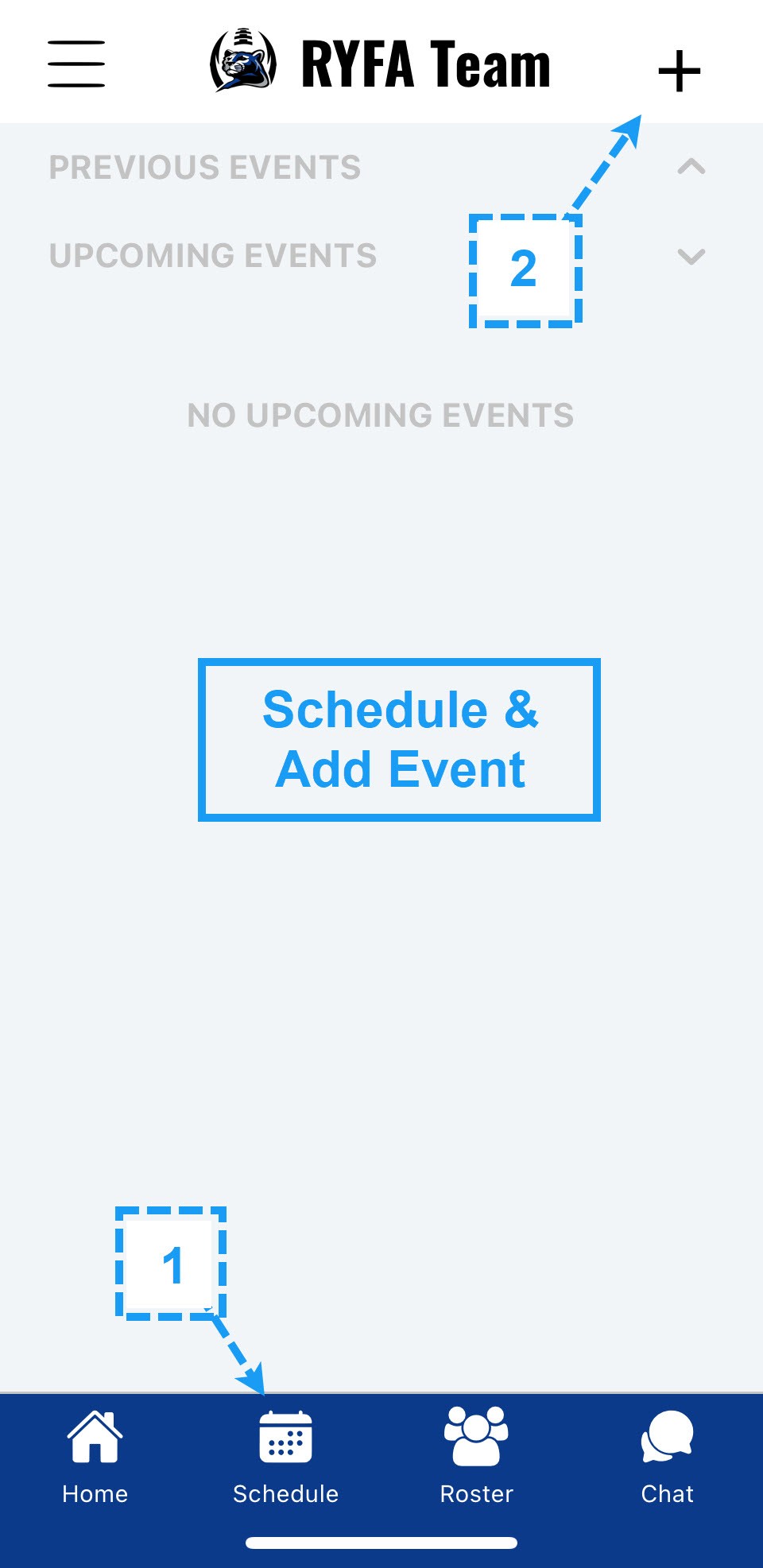The height and width of the screenshot is (1568, 763).
Task: Expand the Previous Events section
Action: coord(691,167)
